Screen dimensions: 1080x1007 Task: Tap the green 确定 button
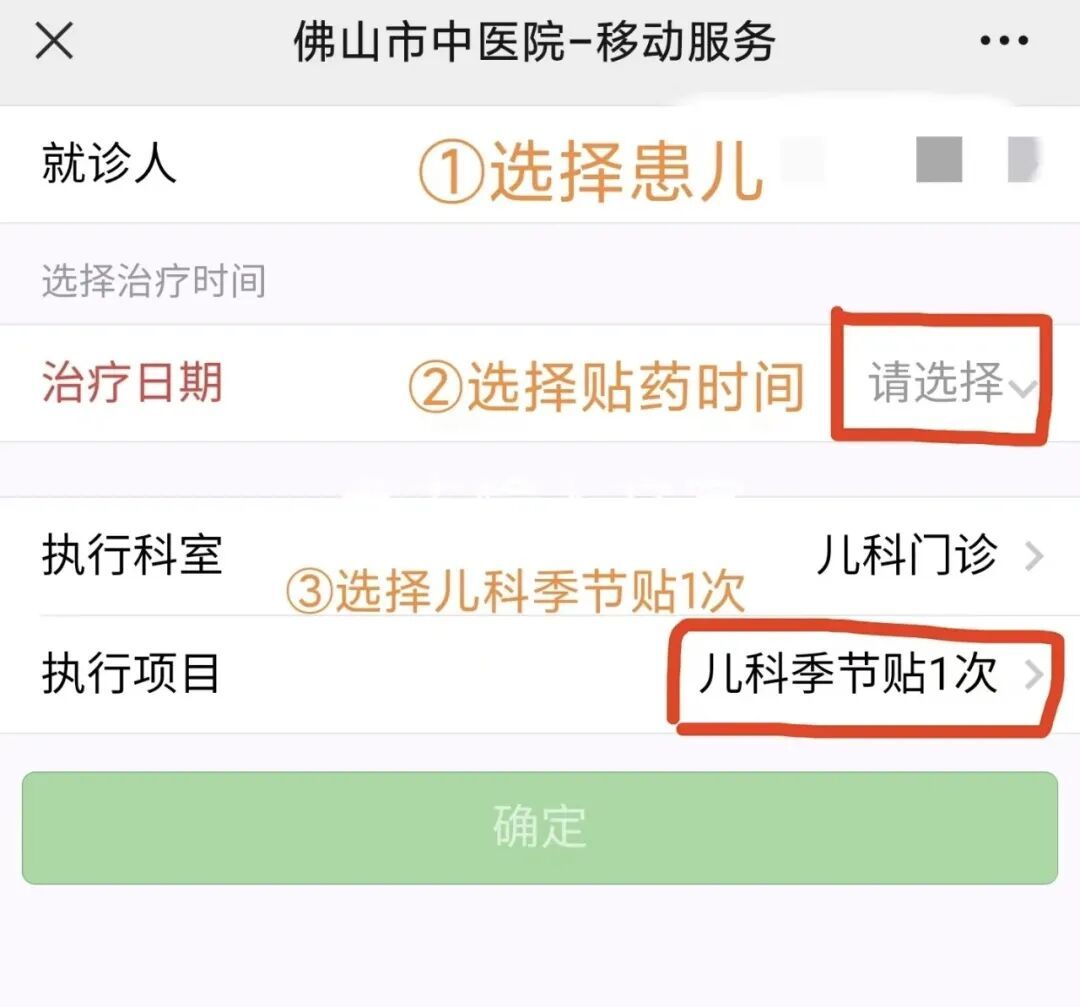(x=540, y=828)
